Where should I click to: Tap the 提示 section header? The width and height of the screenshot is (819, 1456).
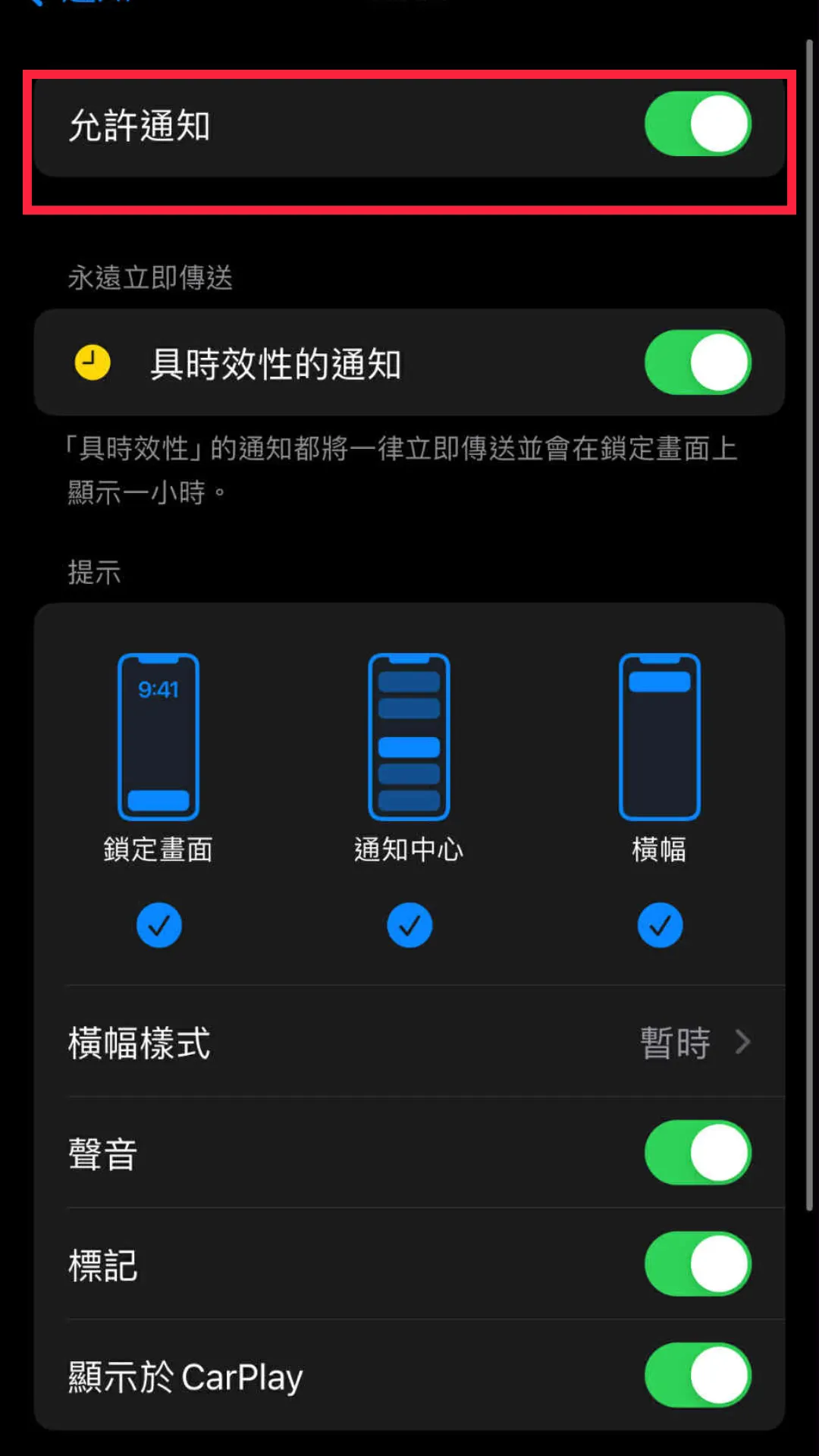tap(93, 573)
